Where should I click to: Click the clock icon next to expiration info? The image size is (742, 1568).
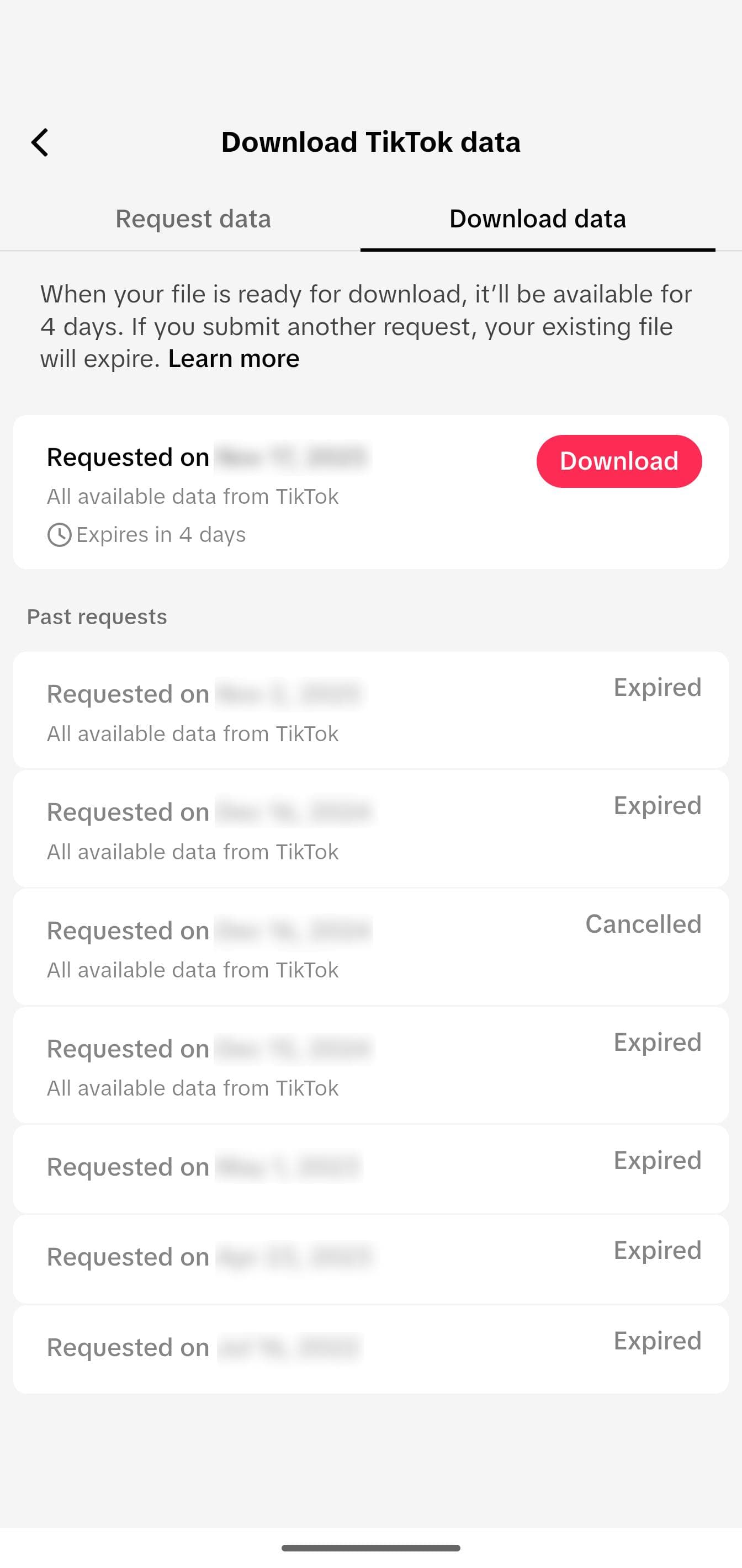(59, 534)
